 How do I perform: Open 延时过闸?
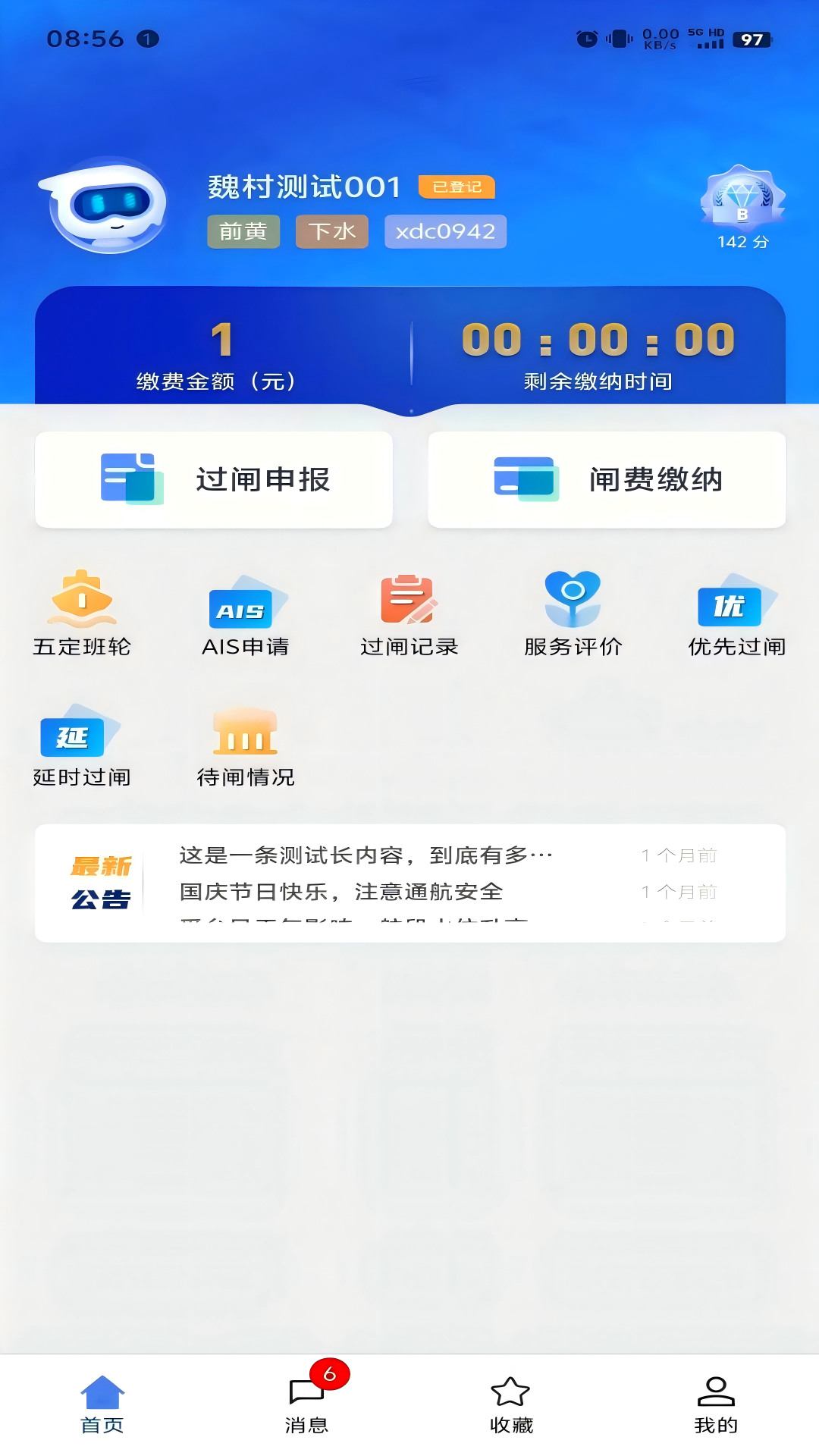coord(82,745)
